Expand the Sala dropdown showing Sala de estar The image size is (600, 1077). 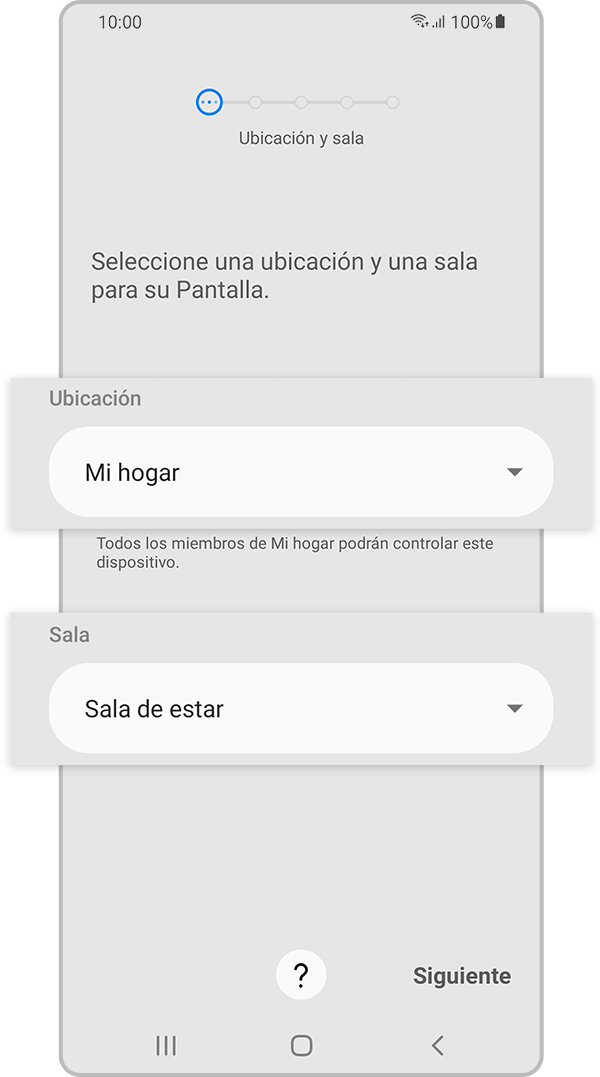point(300,708)
